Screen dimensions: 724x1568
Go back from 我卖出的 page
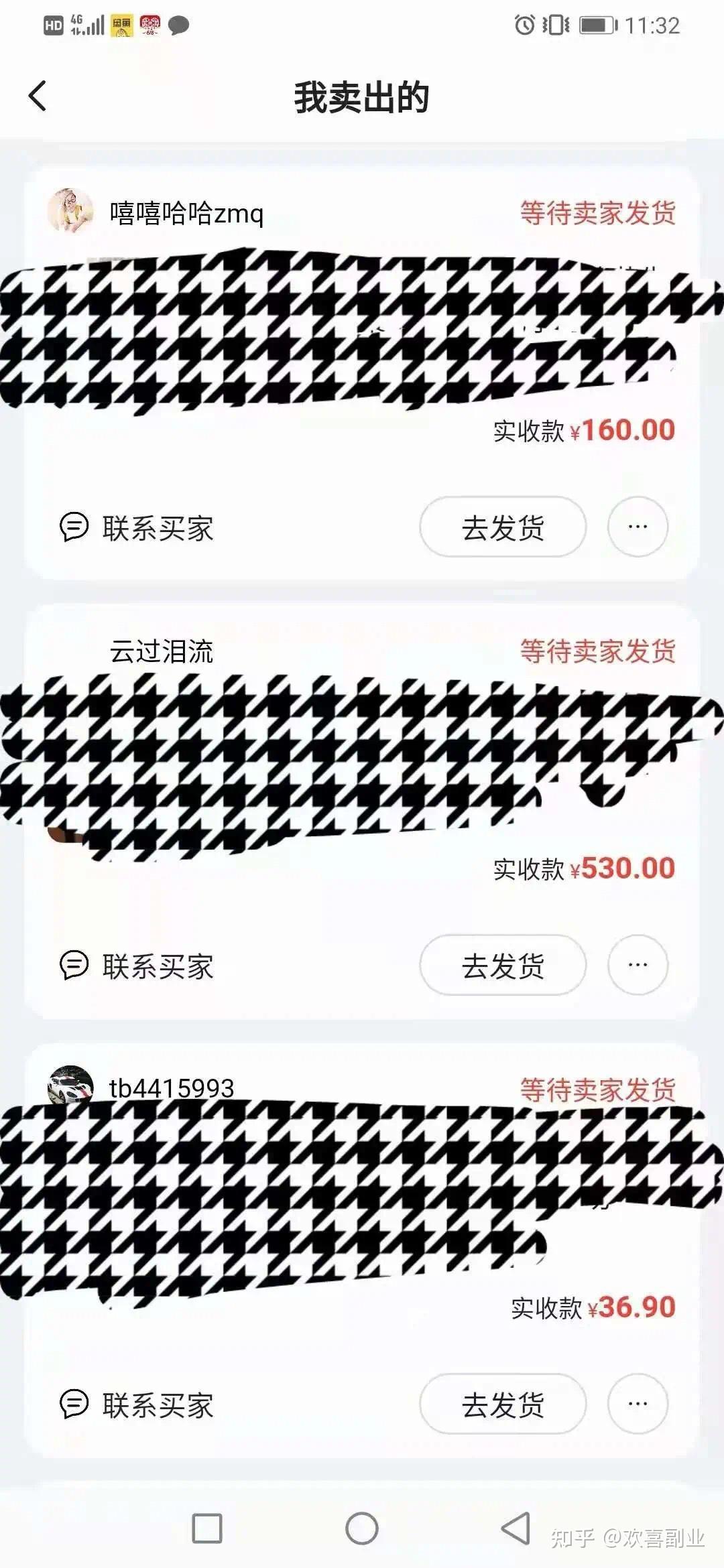coord(38,96)
